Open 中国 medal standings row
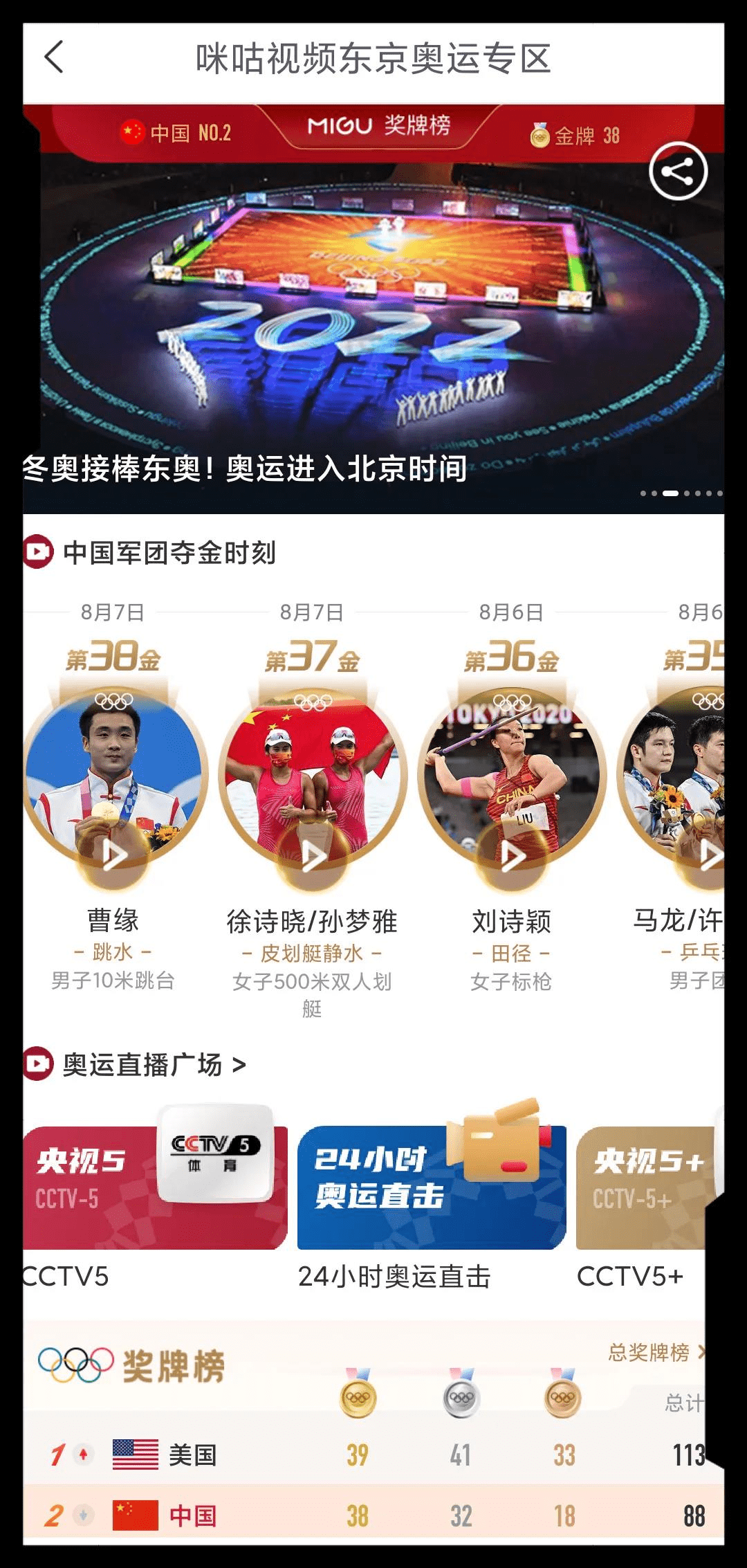This screenshot has width=747, height=1568. tap(373, 1515)
